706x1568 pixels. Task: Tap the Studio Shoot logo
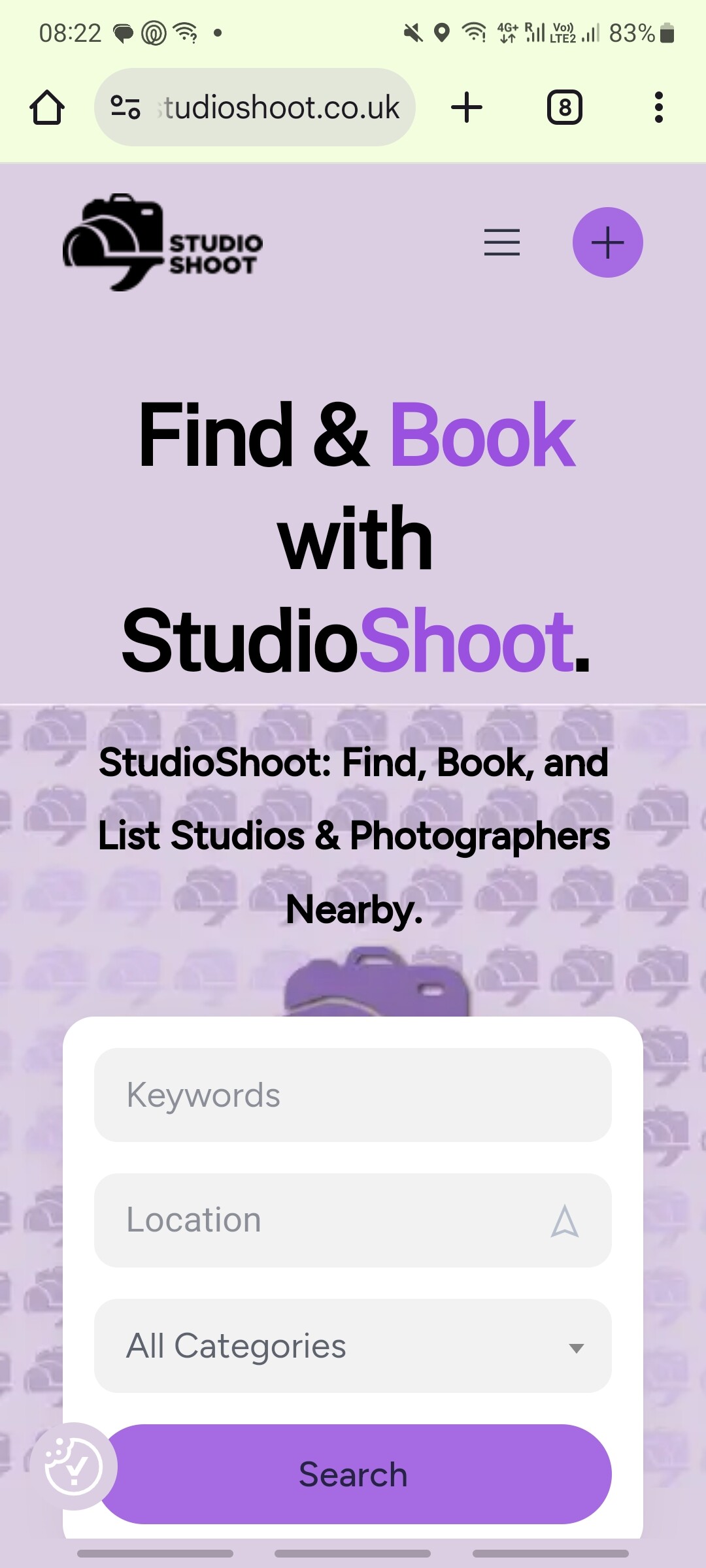point(163,242)
